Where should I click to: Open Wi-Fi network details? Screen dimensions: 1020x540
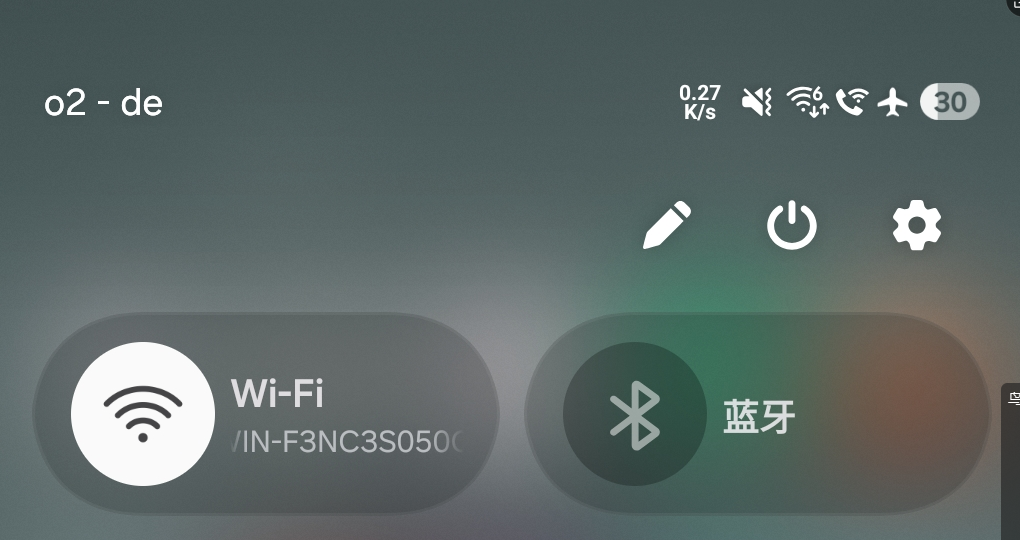click(350, 416)
